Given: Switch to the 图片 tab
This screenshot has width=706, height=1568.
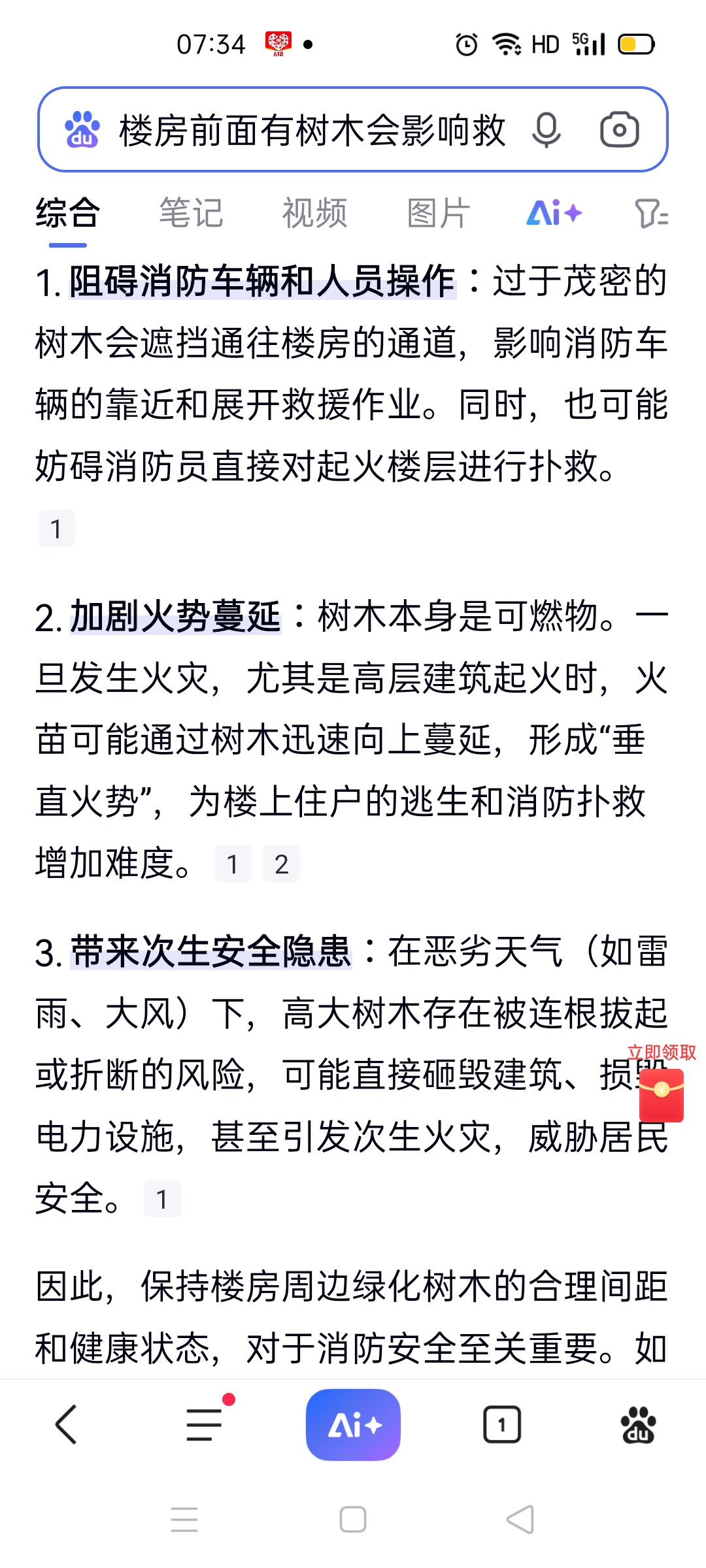Looking at the screenshot, I should [x=438, y=214].
